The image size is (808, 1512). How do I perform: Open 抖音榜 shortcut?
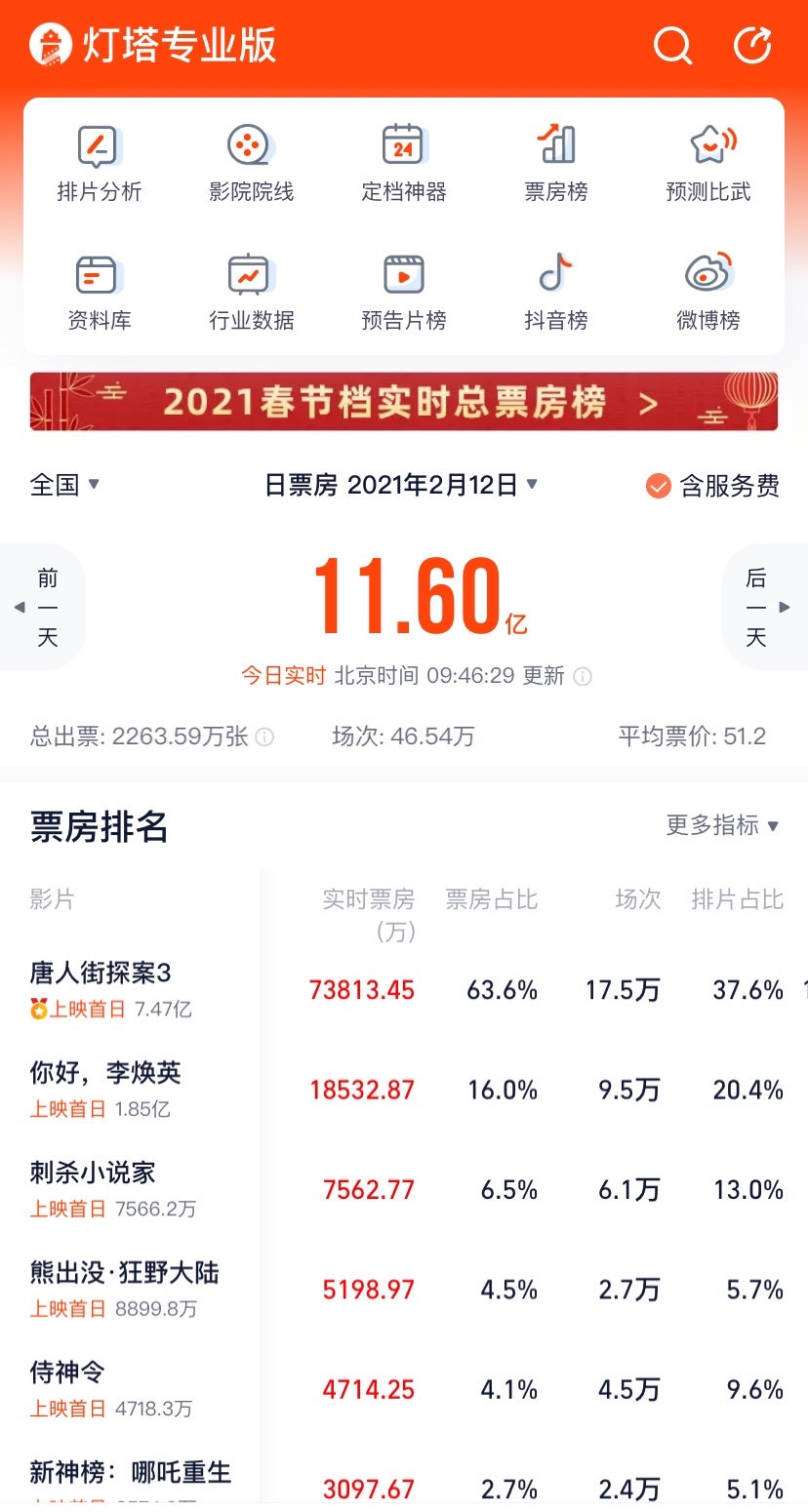[x=556, y=292]
